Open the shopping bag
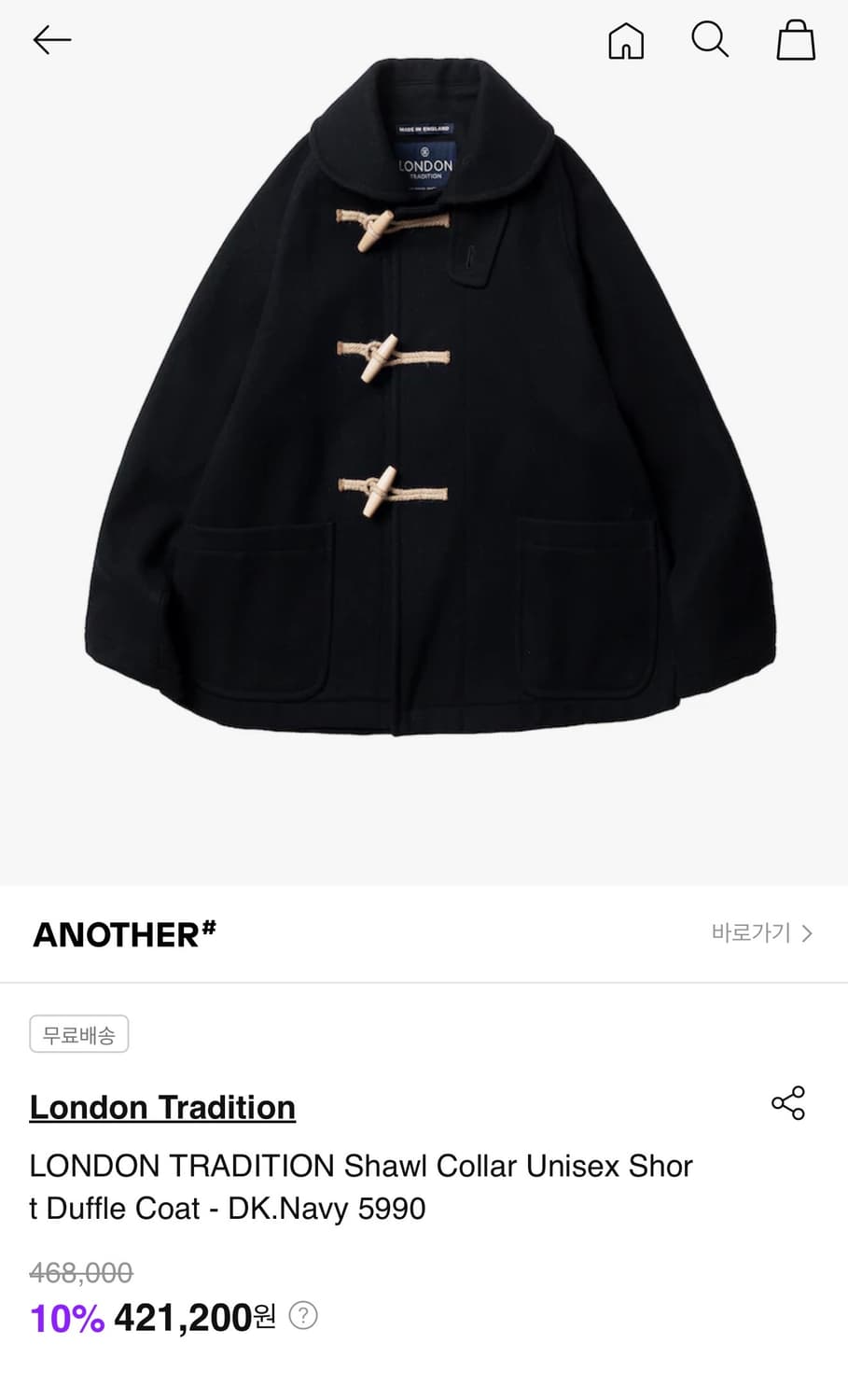This screenshot has height=1400, width=848. pos(796,41)
